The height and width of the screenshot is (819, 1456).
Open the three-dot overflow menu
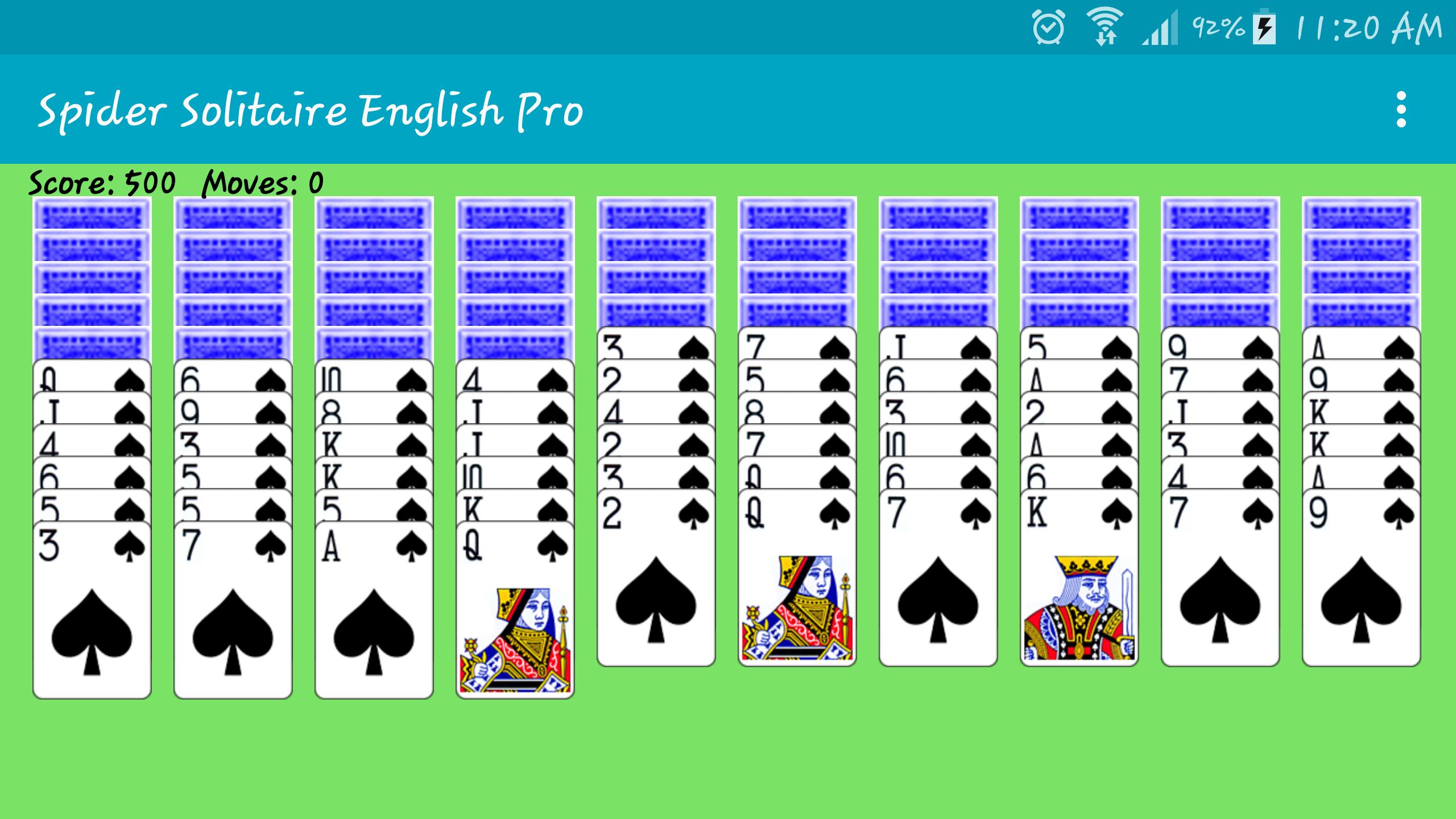[x=1401, y=109]
